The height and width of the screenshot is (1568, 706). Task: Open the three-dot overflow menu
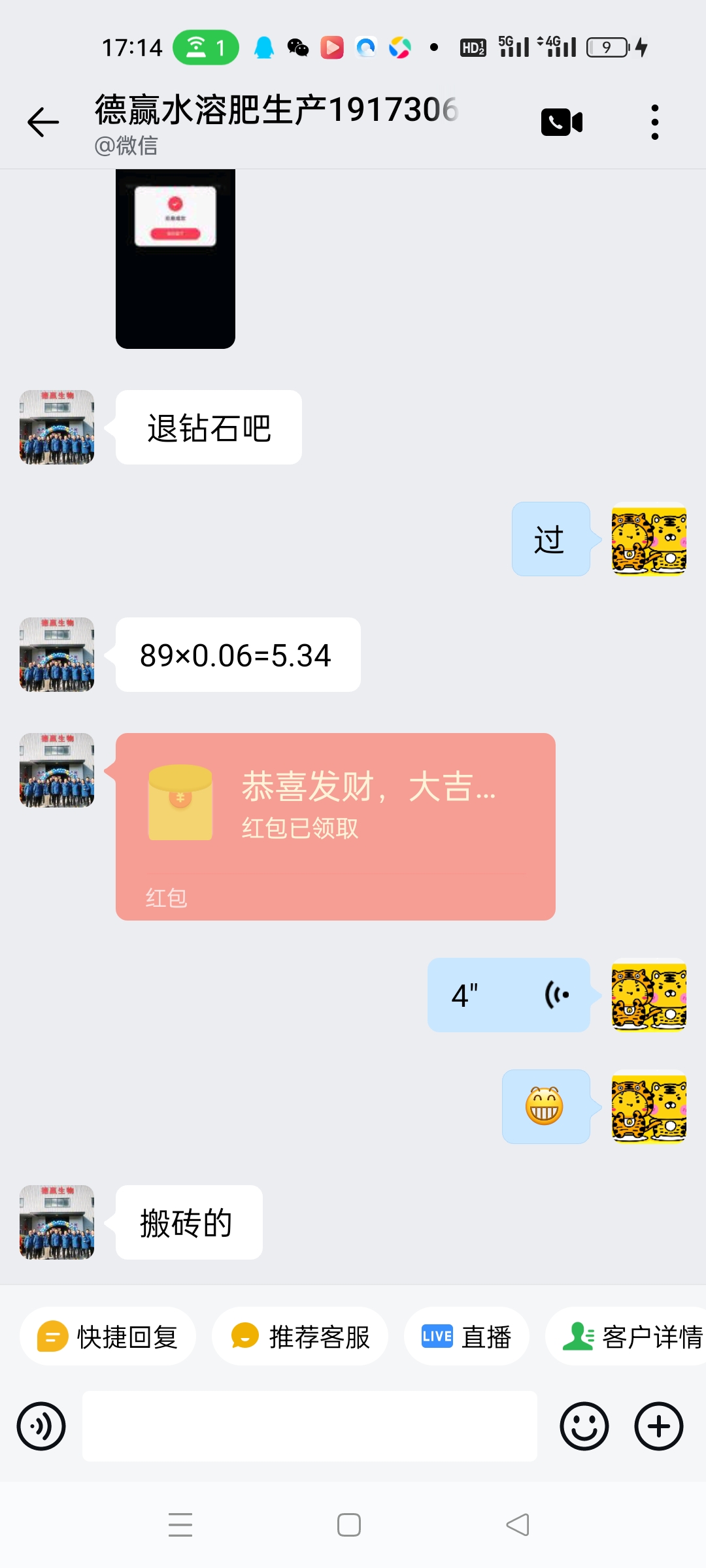654,122
